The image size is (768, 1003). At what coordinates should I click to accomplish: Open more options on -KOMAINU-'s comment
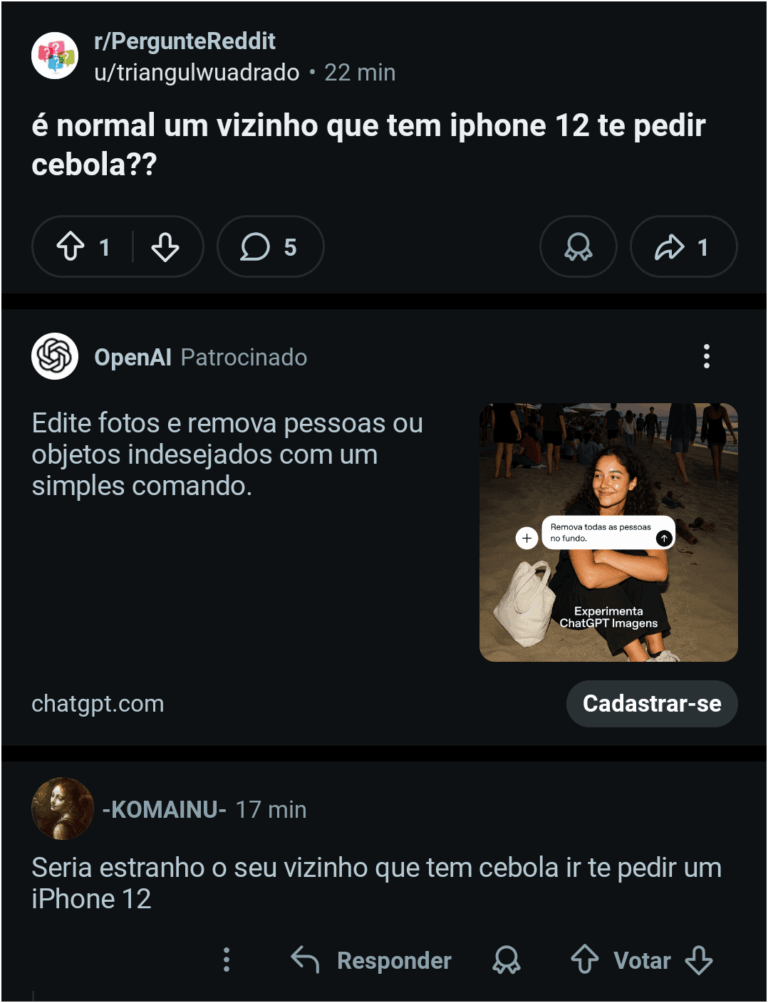click(226, 960)
